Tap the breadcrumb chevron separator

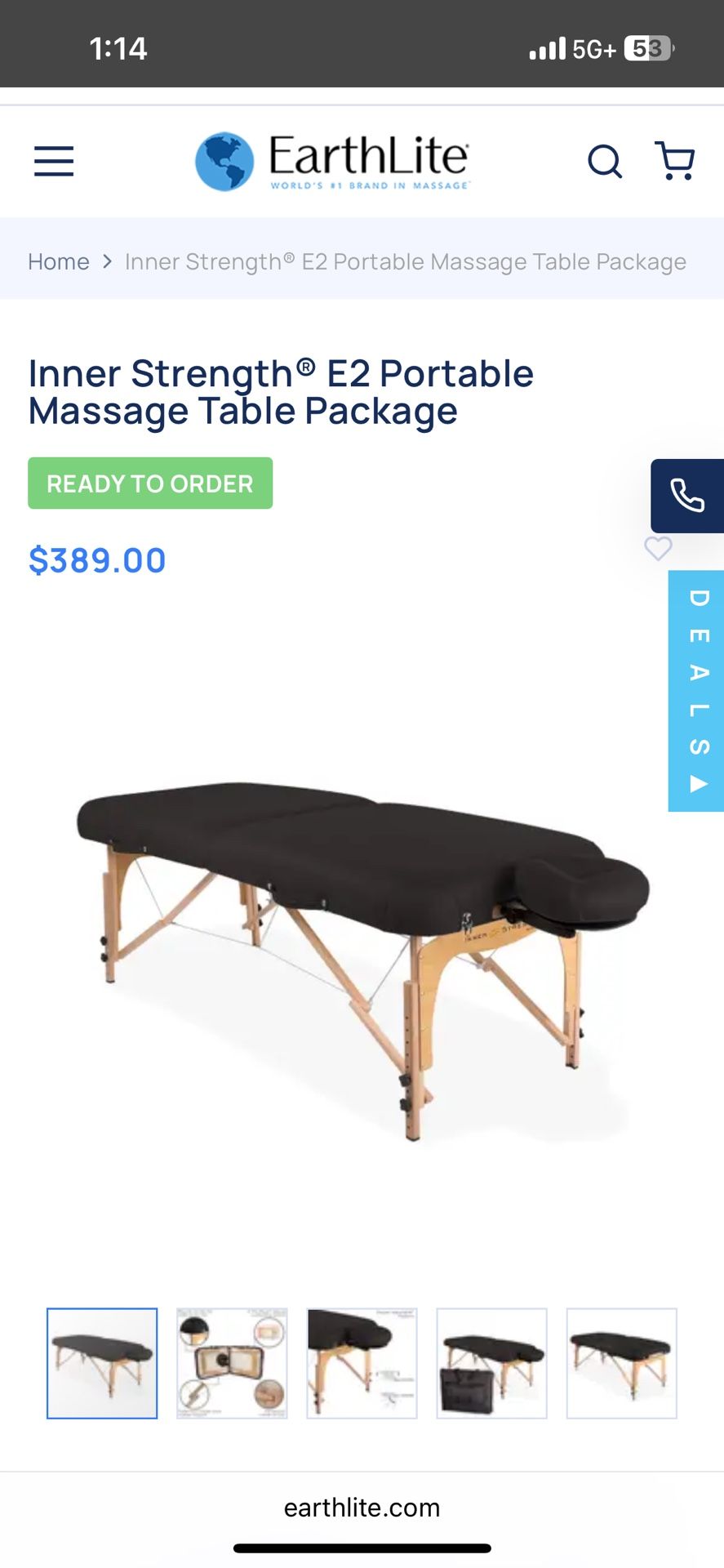pos(108,261)
